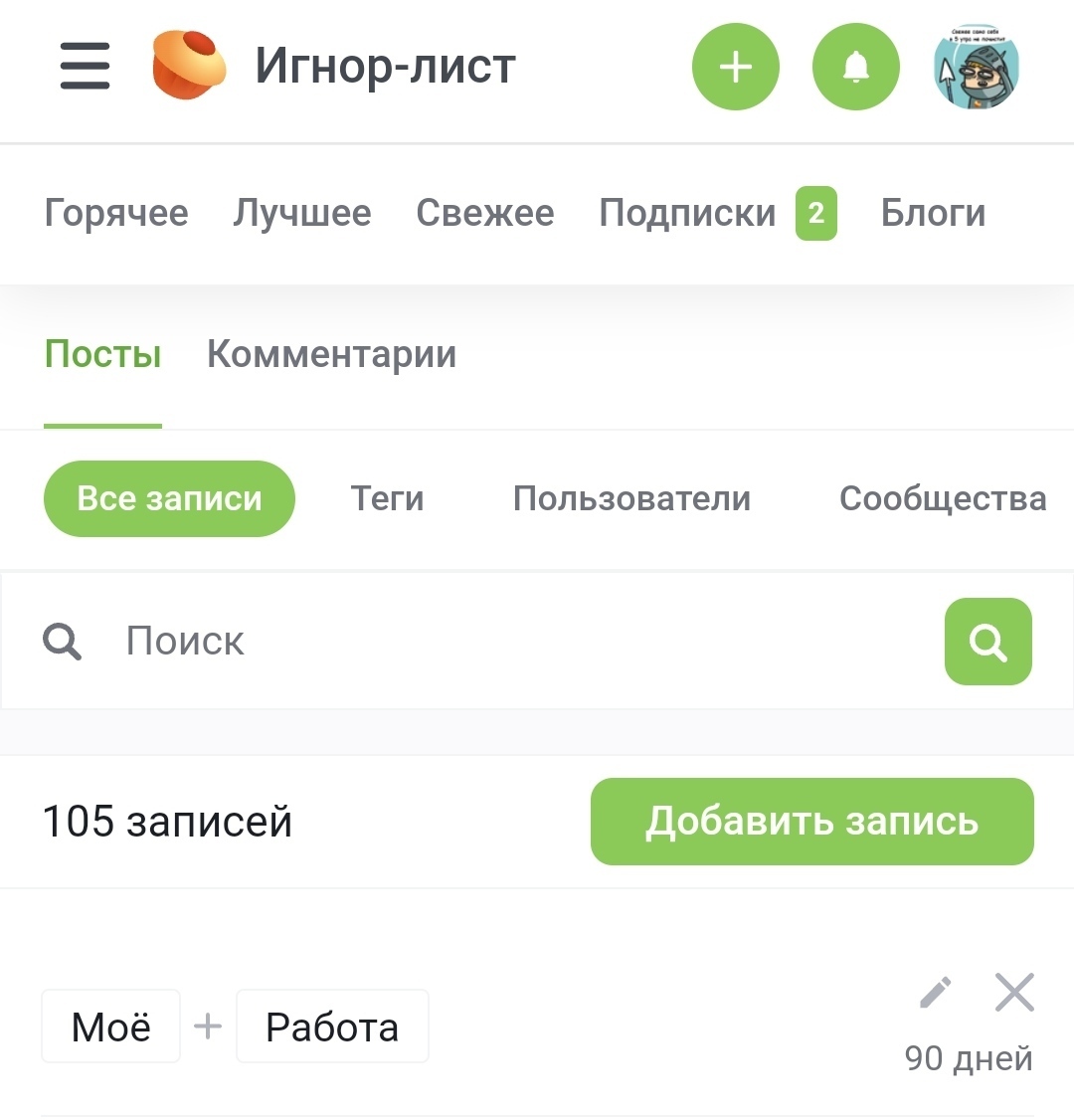Open the notifications bell

tap(856, 67)
